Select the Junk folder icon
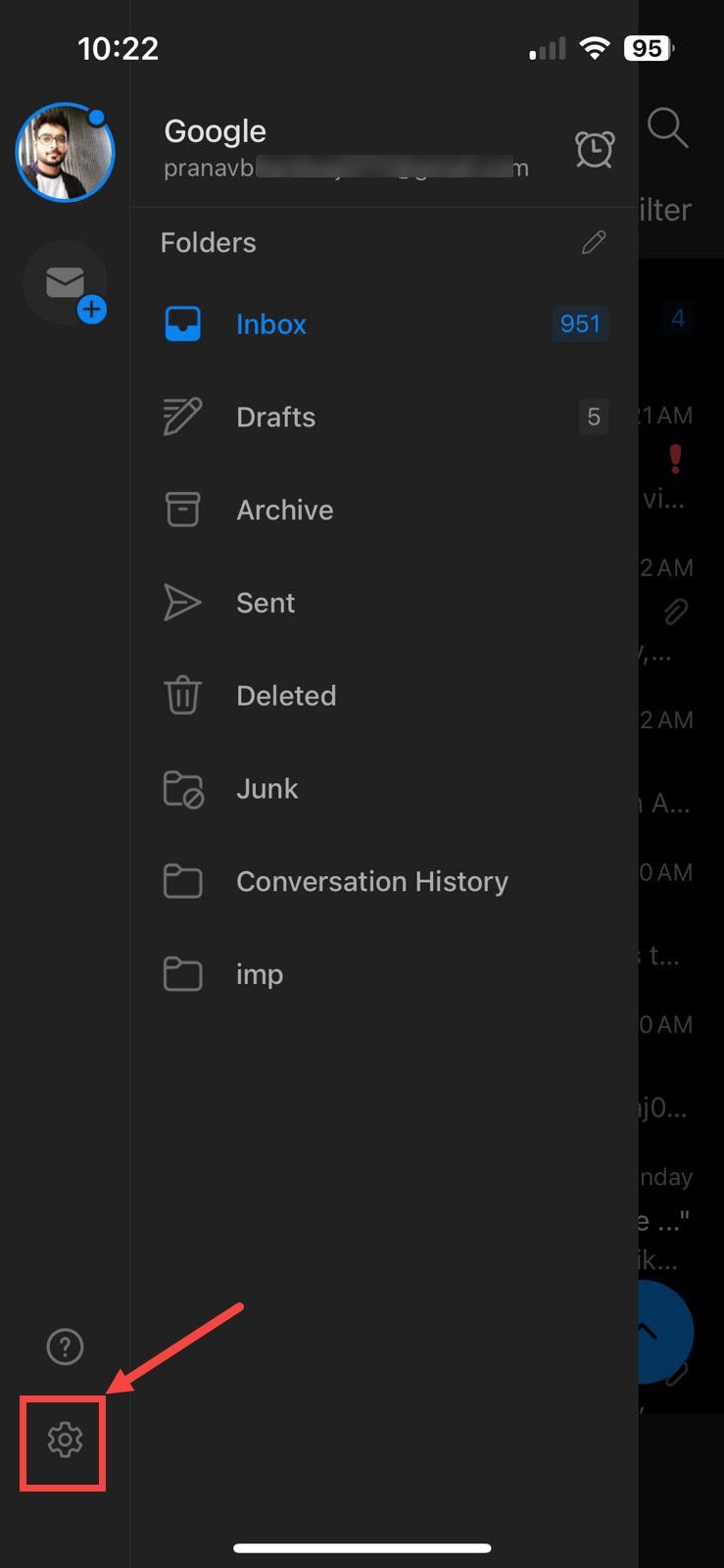 [182, 788]
